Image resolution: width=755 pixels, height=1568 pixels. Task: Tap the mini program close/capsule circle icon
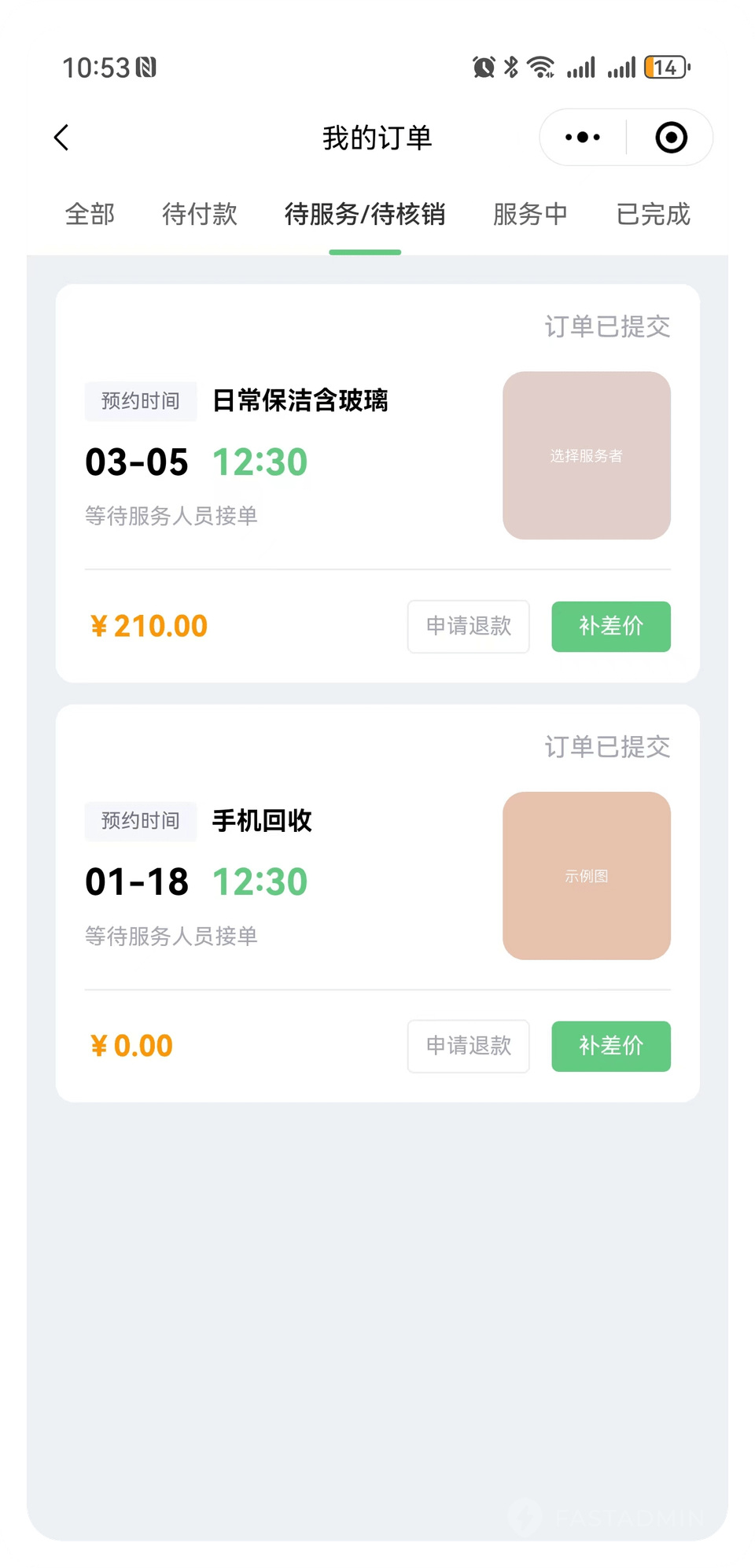[671, 137]
